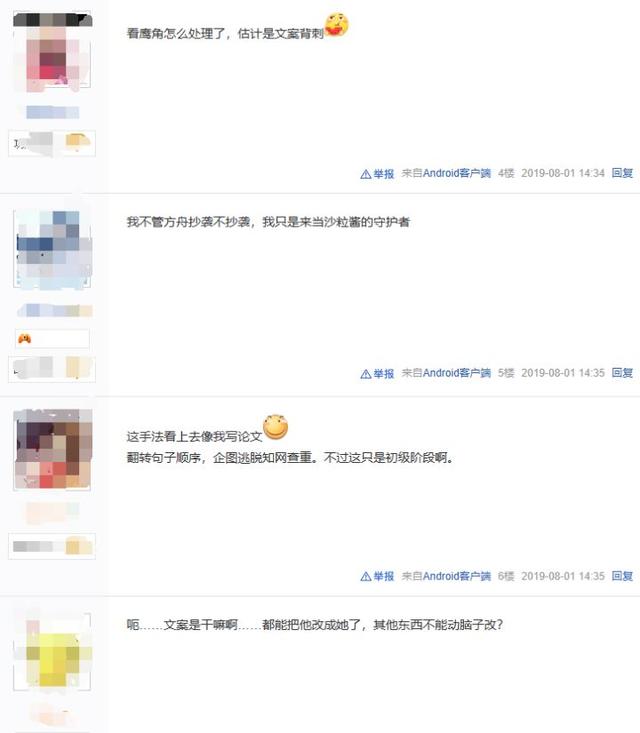Report the 5楼 comment
This screenshot has height=733, width=640.
click(x=378, y=374)
